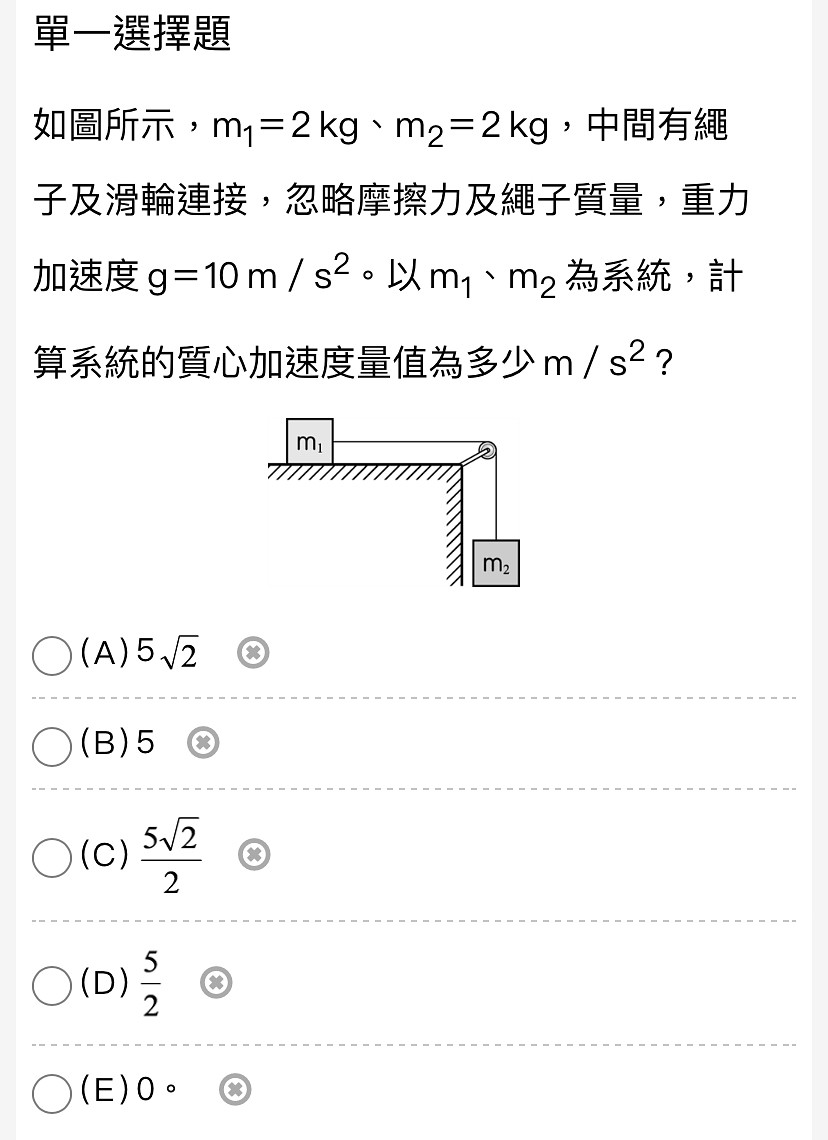Mark answer option (D) 5/2
The width and height of the screenshot is (828, 1140).
click(51, 984)
